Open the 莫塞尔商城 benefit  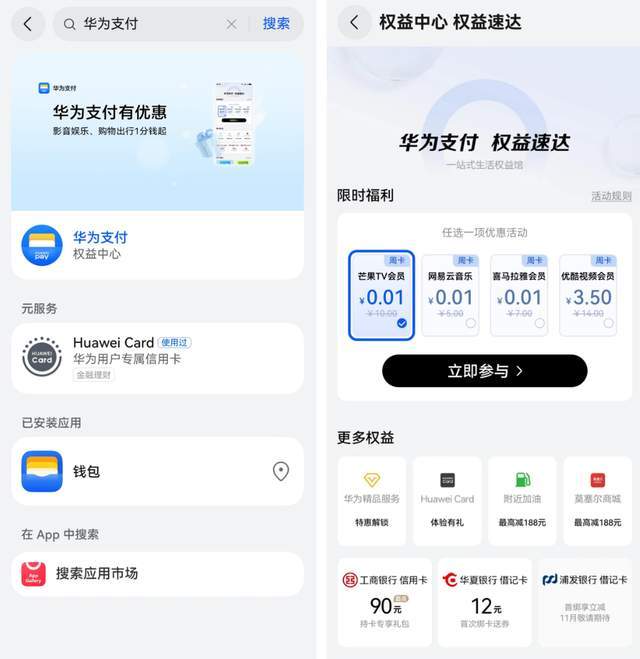597,500
